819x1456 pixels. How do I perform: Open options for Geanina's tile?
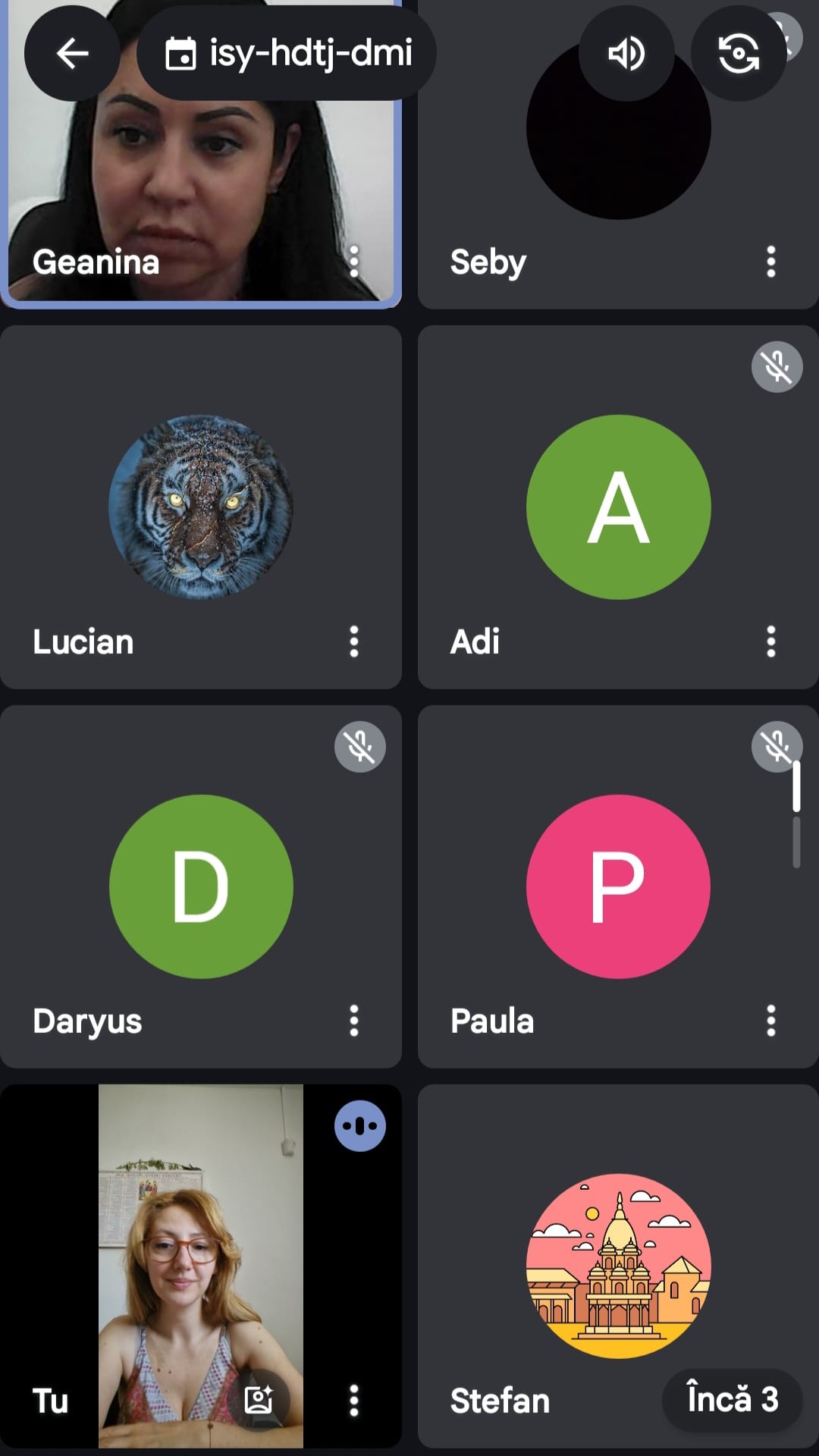pos(354,262)
